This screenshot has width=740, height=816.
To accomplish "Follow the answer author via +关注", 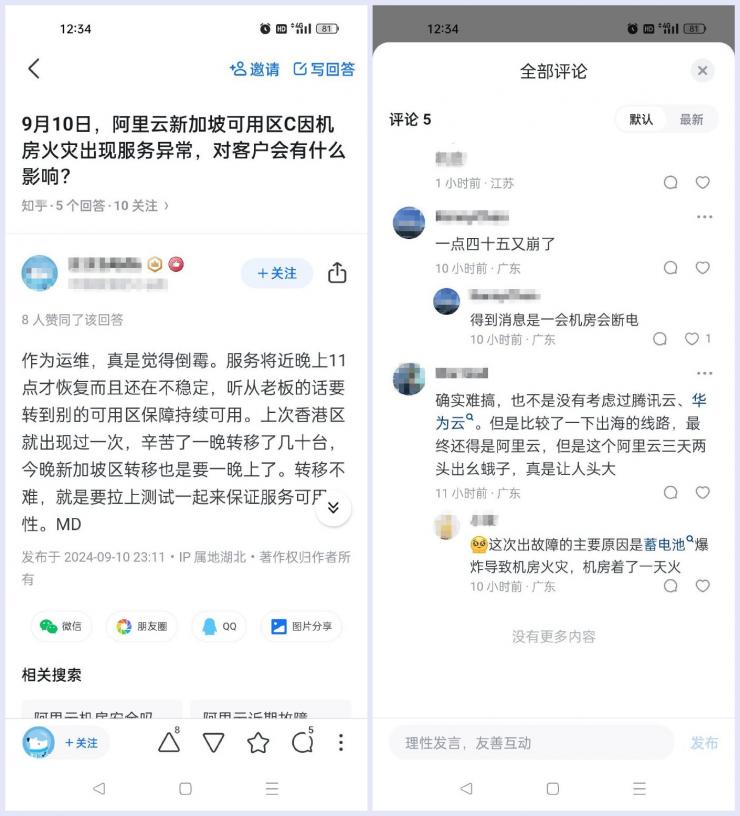I will pos(276,273).
